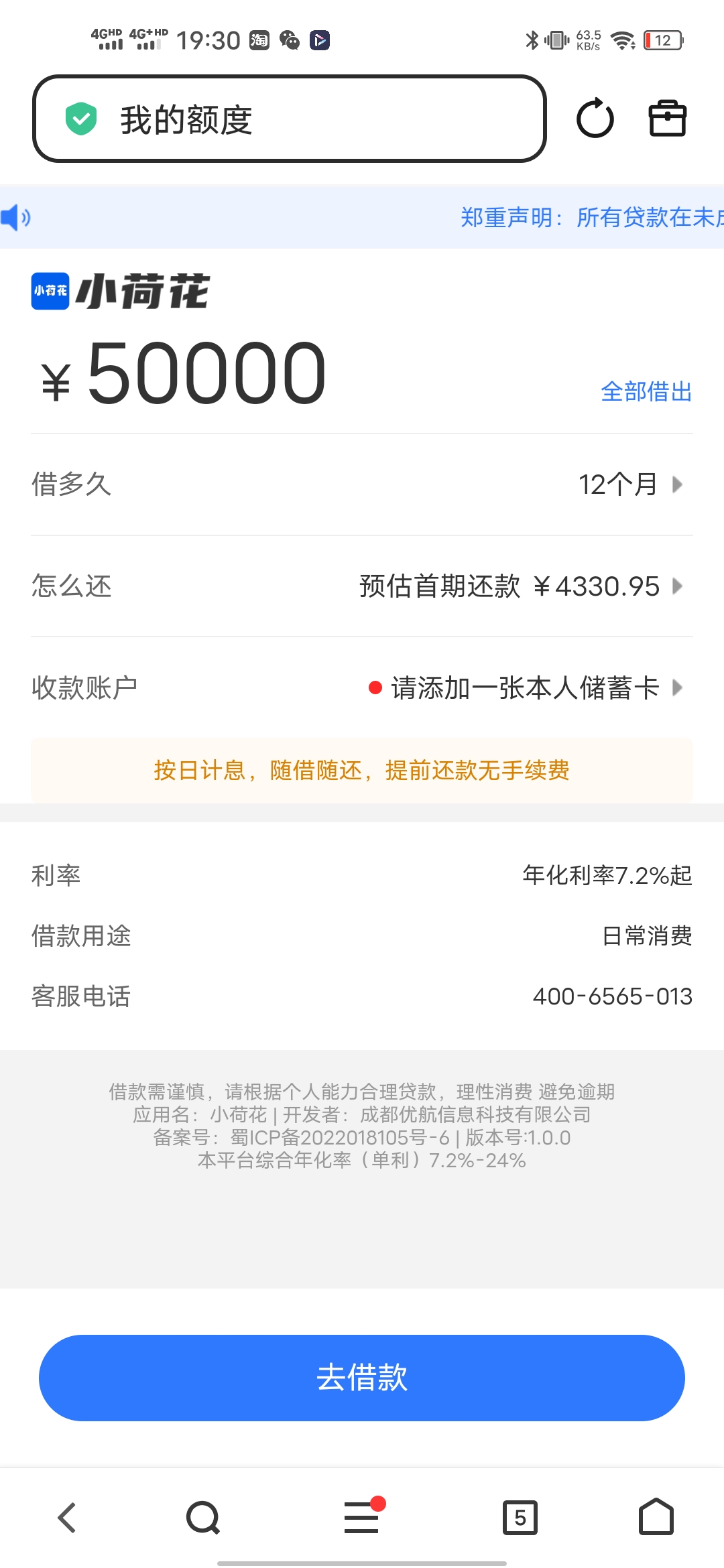Change the 借多久 loan term of 12个月
Image resolution: width=724 pixels, height=1568 pixels.
[629, 484]
